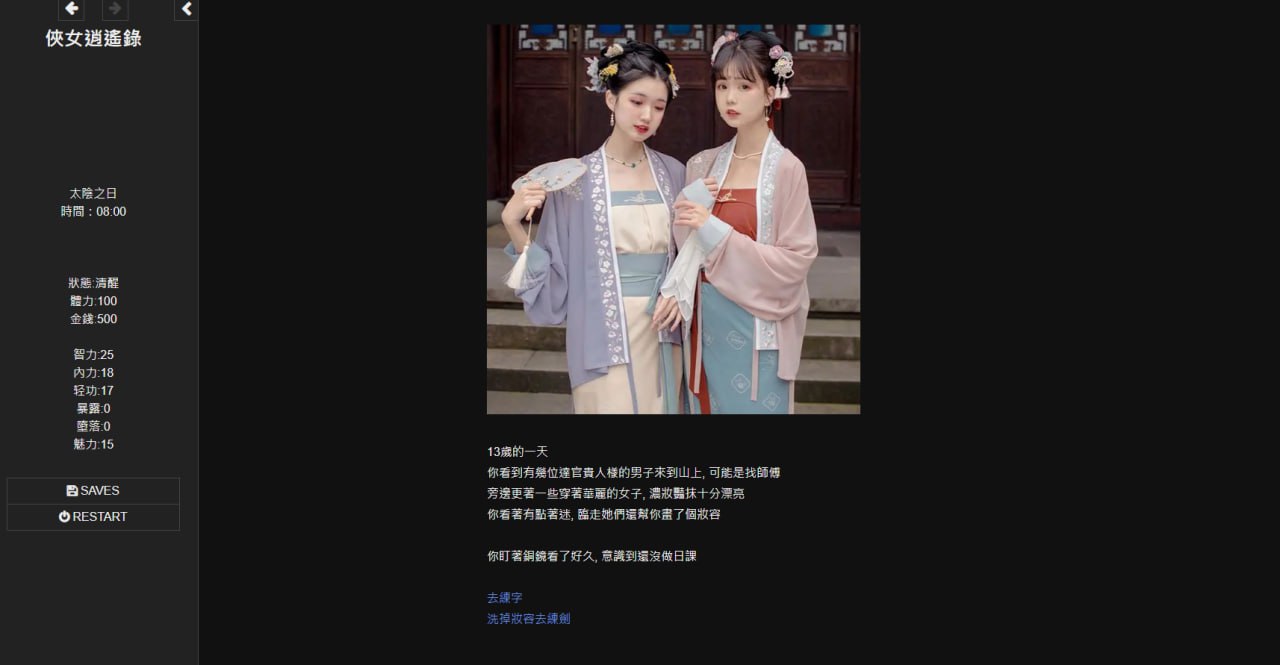Go forward in story history
Screen dimensions: 1280x665
click(x=115, y=9)
